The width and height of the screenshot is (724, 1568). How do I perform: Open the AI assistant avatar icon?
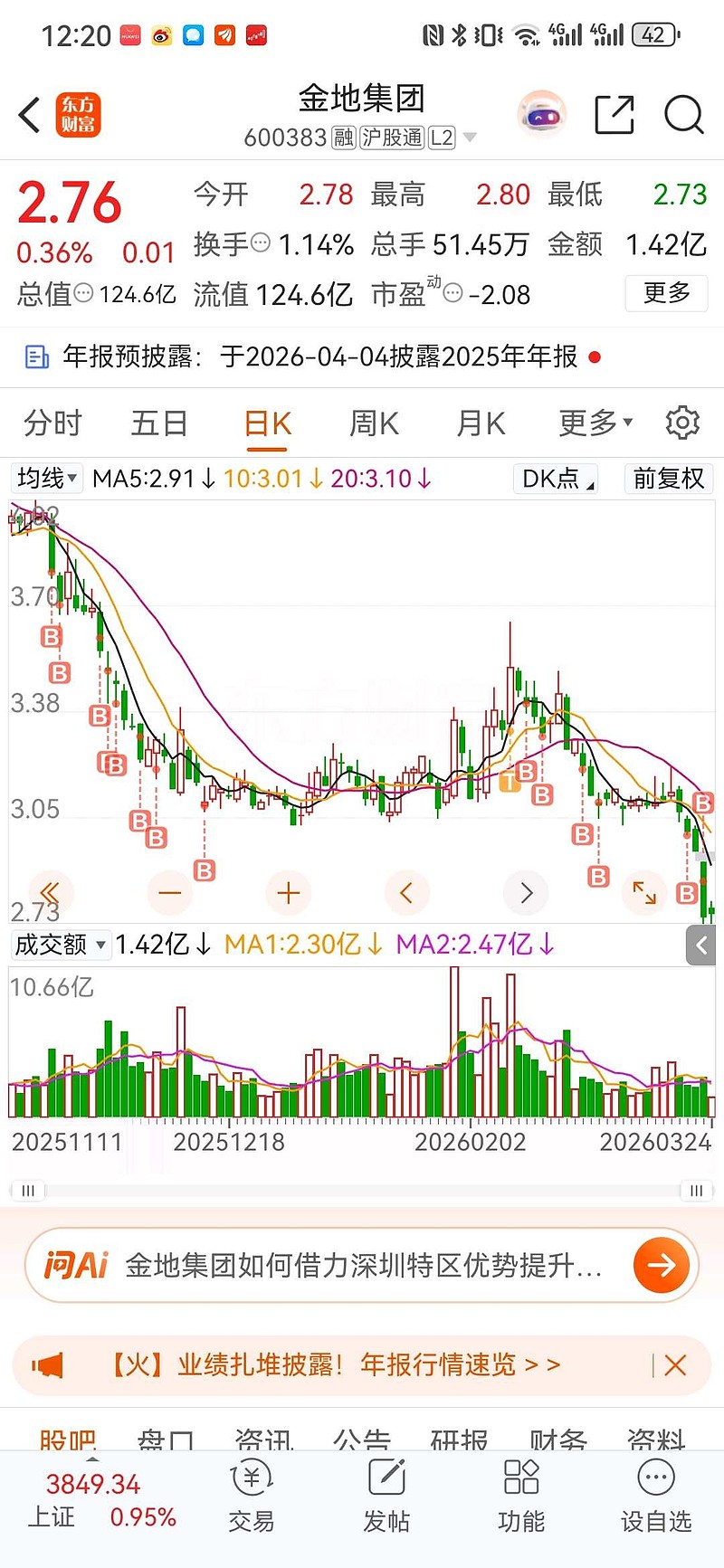tap(541, 112)
